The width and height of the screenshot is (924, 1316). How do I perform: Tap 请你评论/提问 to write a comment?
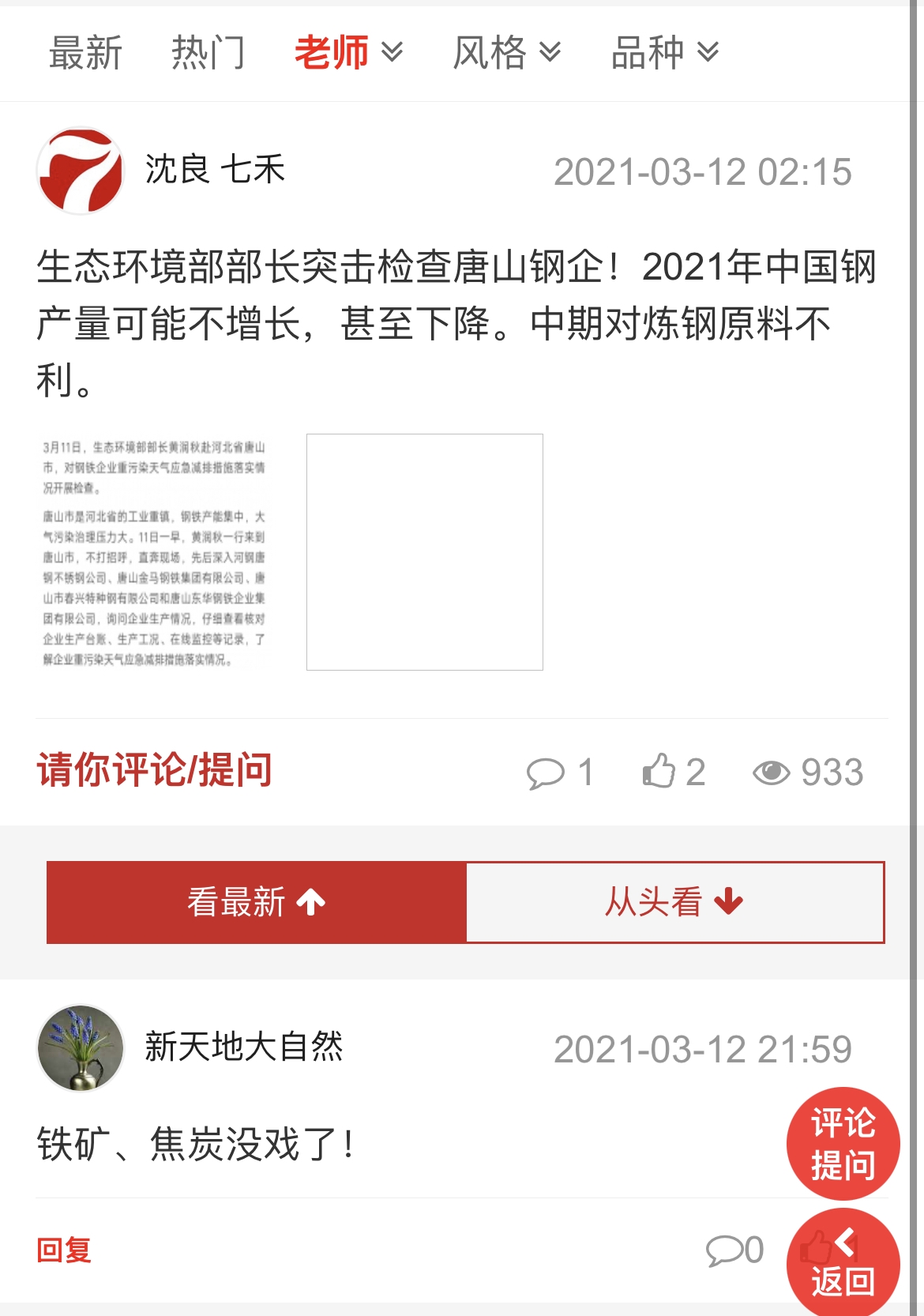[x=155, y=770]
